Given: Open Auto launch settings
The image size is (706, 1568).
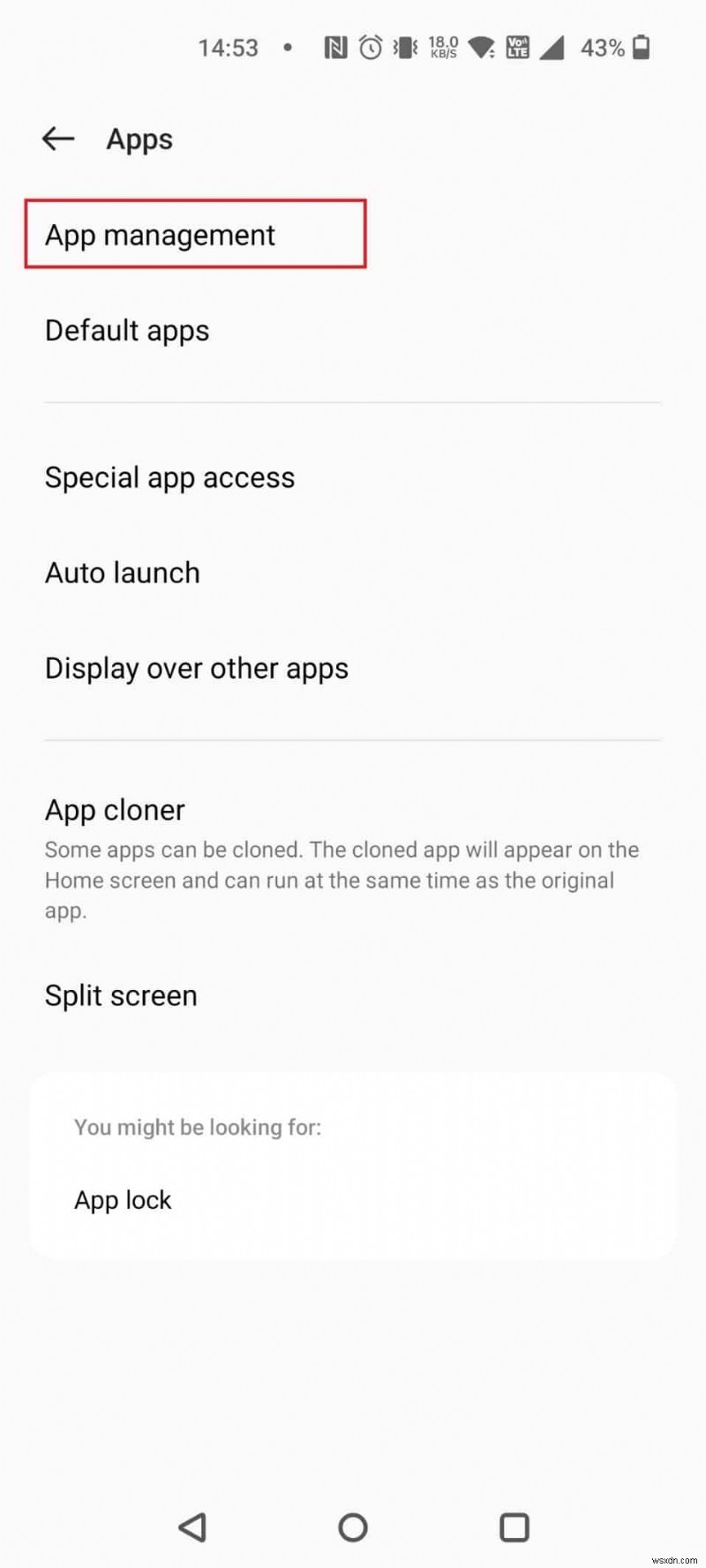Looking at the screenshot, I should coord(122,573).
